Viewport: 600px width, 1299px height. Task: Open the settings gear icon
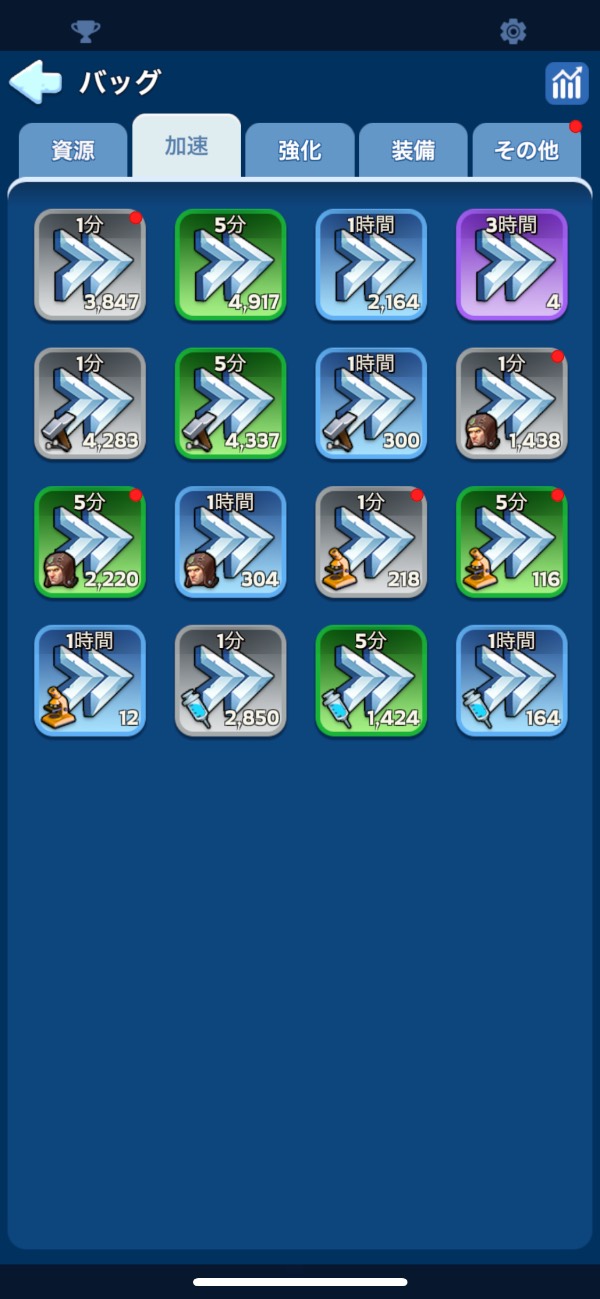(513, 31)
